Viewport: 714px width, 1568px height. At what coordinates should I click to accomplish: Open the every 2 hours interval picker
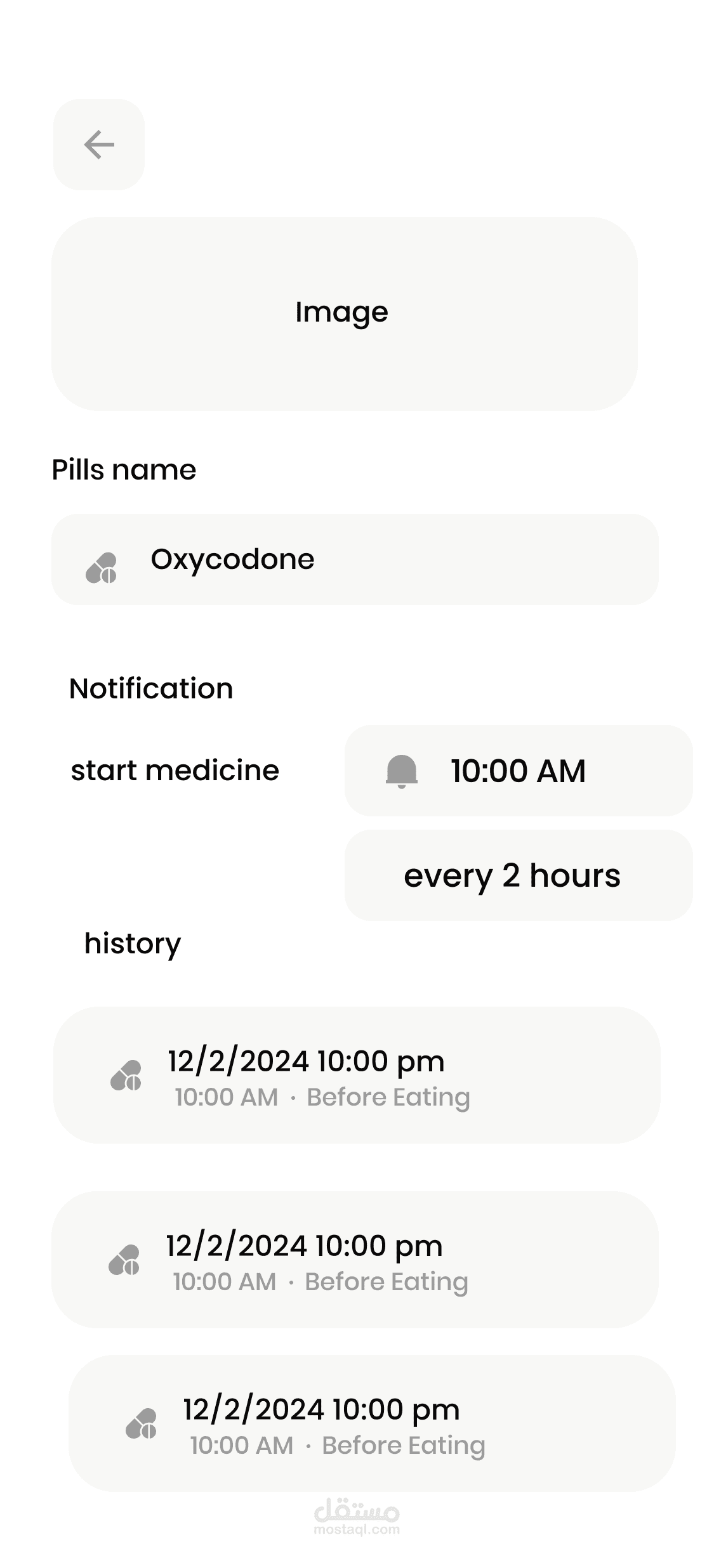(518, 875)
